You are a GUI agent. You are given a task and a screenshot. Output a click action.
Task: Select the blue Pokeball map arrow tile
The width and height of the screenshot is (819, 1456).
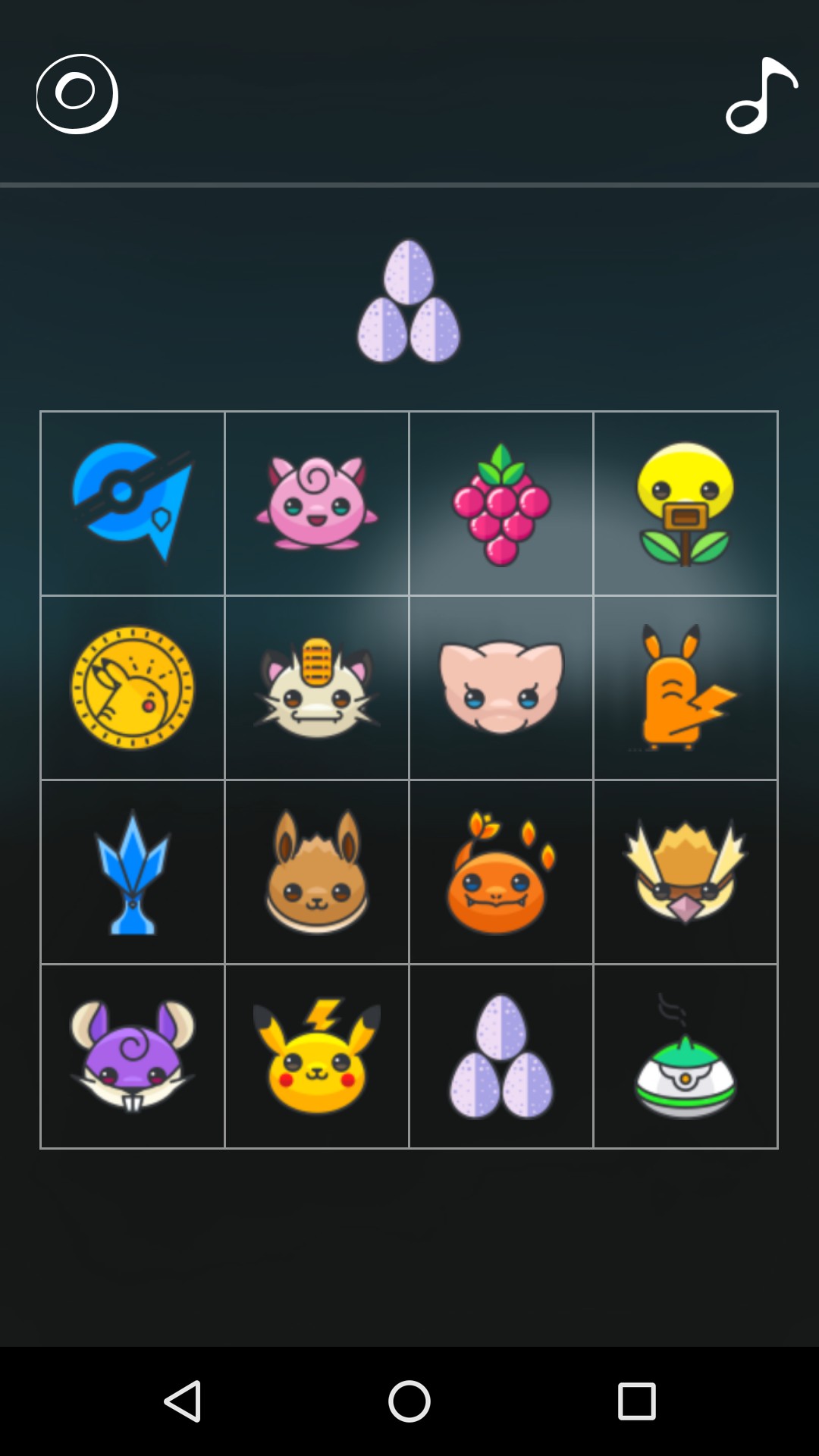click(x=133, y=504)
